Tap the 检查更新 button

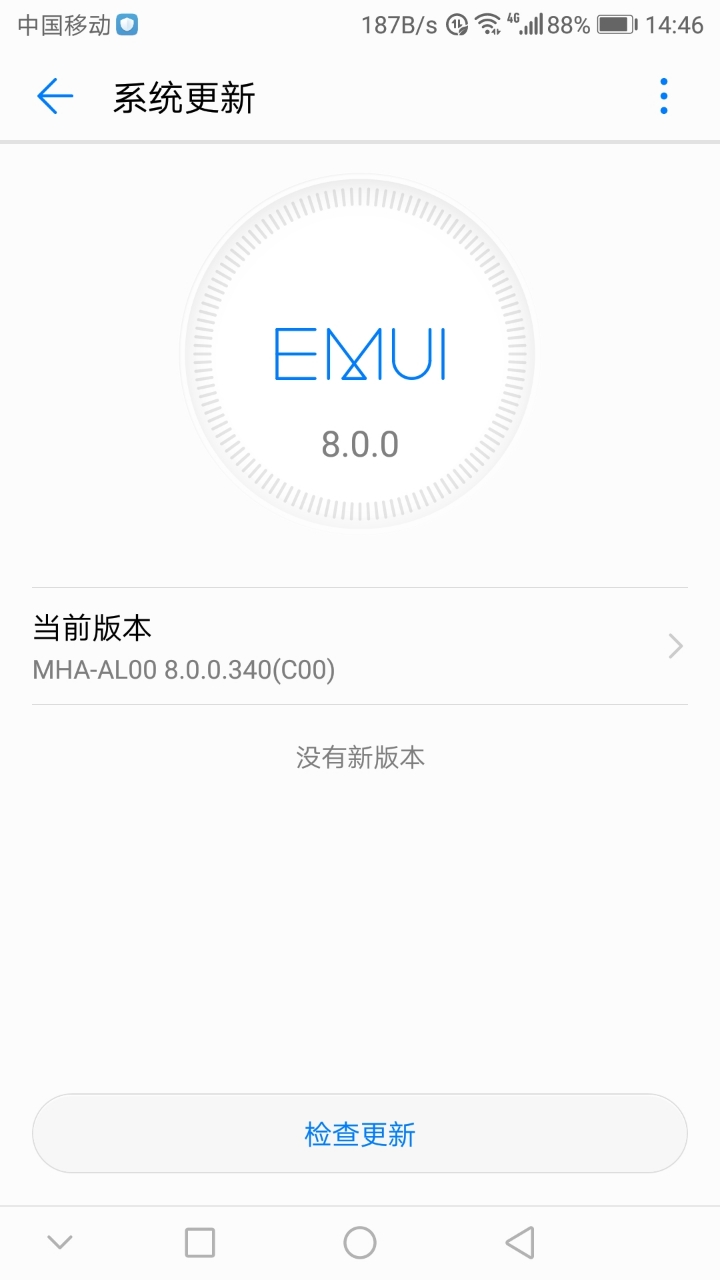point(360,1134)
